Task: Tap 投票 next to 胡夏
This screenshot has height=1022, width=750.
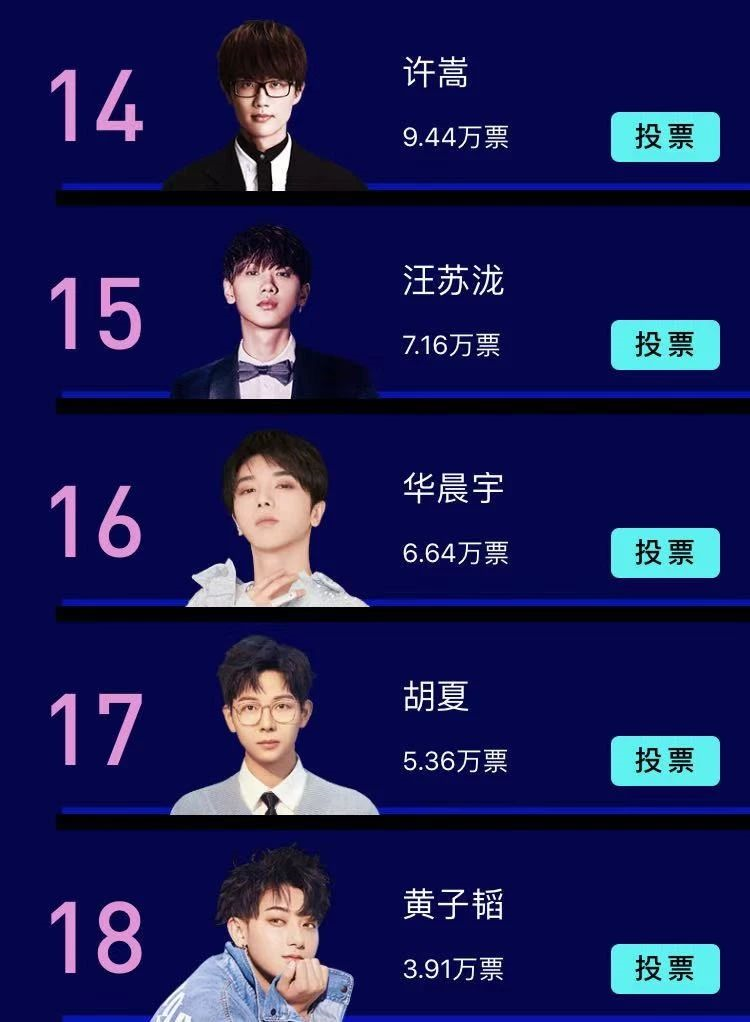Action: pyautogui.click(x=665, y=761)
